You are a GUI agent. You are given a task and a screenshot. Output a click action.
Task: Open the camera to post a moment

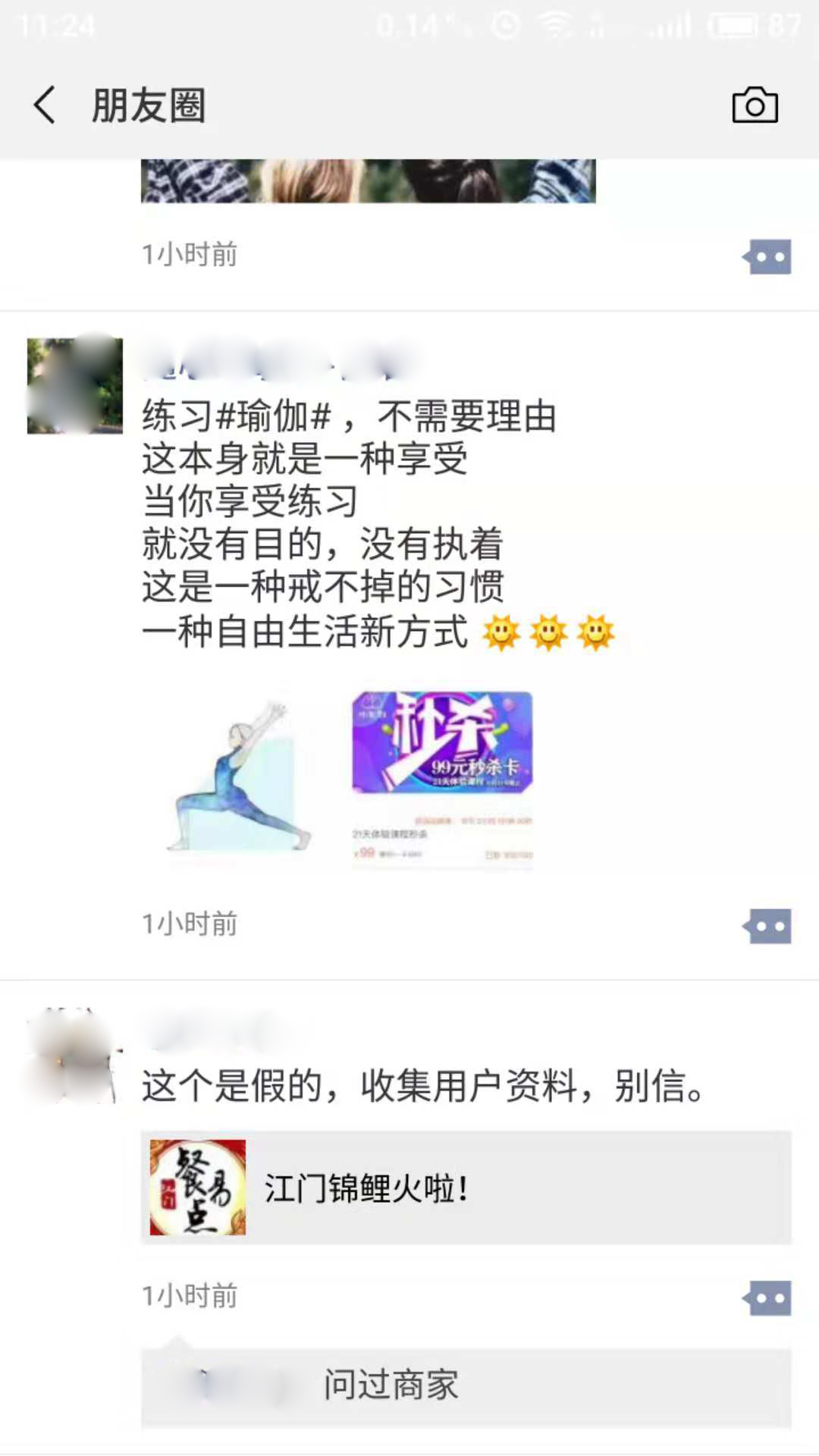coord(755,105)
